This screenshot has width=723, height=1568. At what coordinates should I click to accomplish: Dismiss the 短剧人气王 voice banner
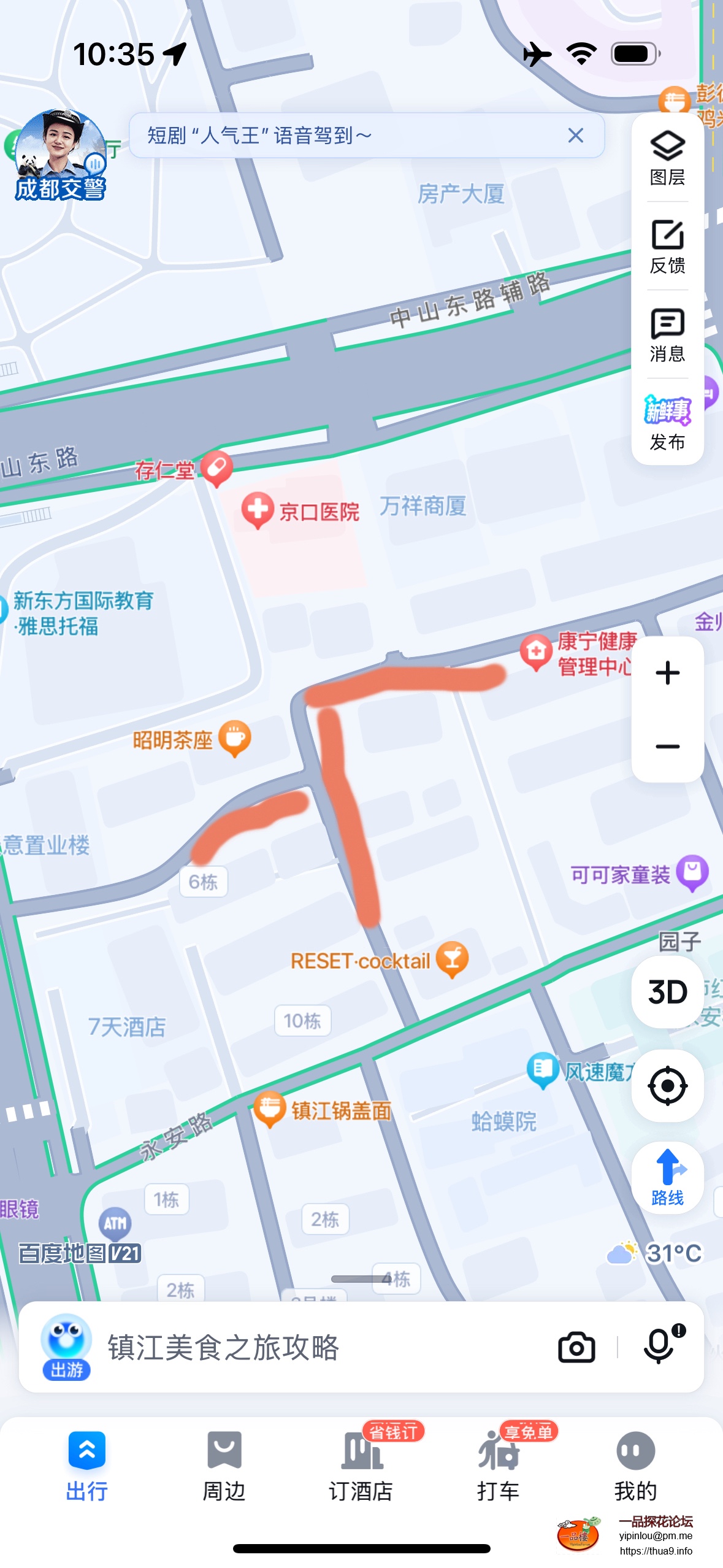[575, 136]
